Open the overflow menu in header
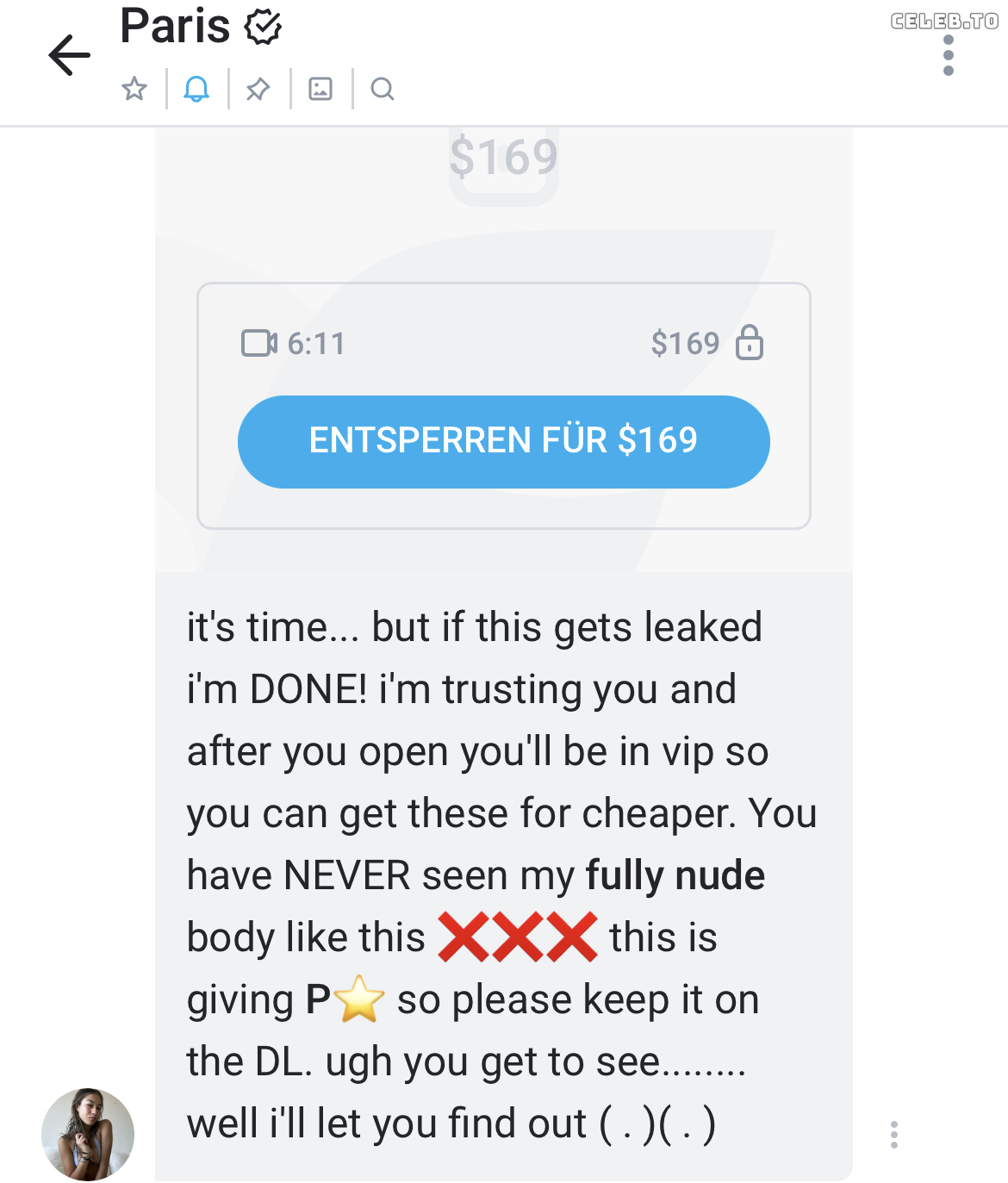1008x1183 pixels. coord(949,56)
